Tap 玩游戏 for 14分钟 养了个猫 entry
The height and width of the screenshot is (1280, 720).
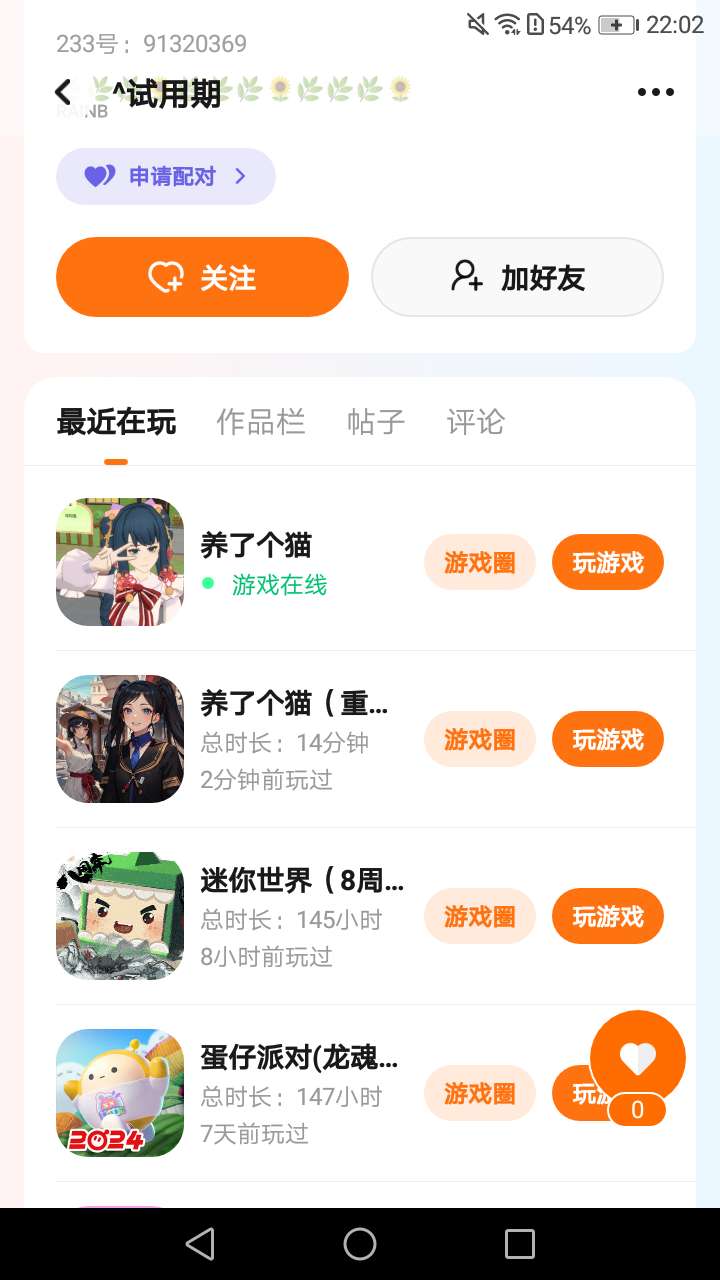tap(607, 739)
